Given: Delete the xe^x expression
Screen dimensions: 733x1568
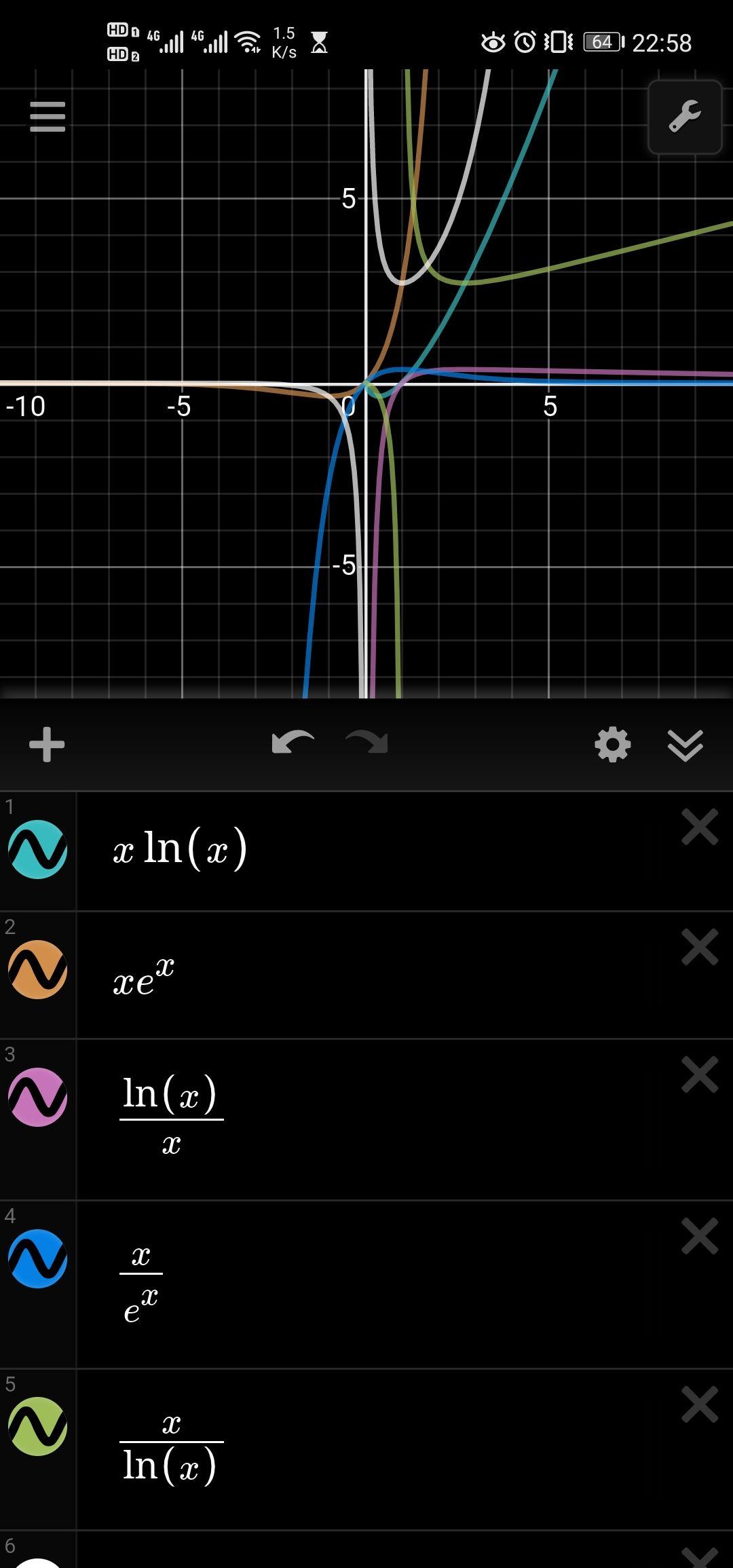Looking at the screenshot, I should (x=700, y=948).
